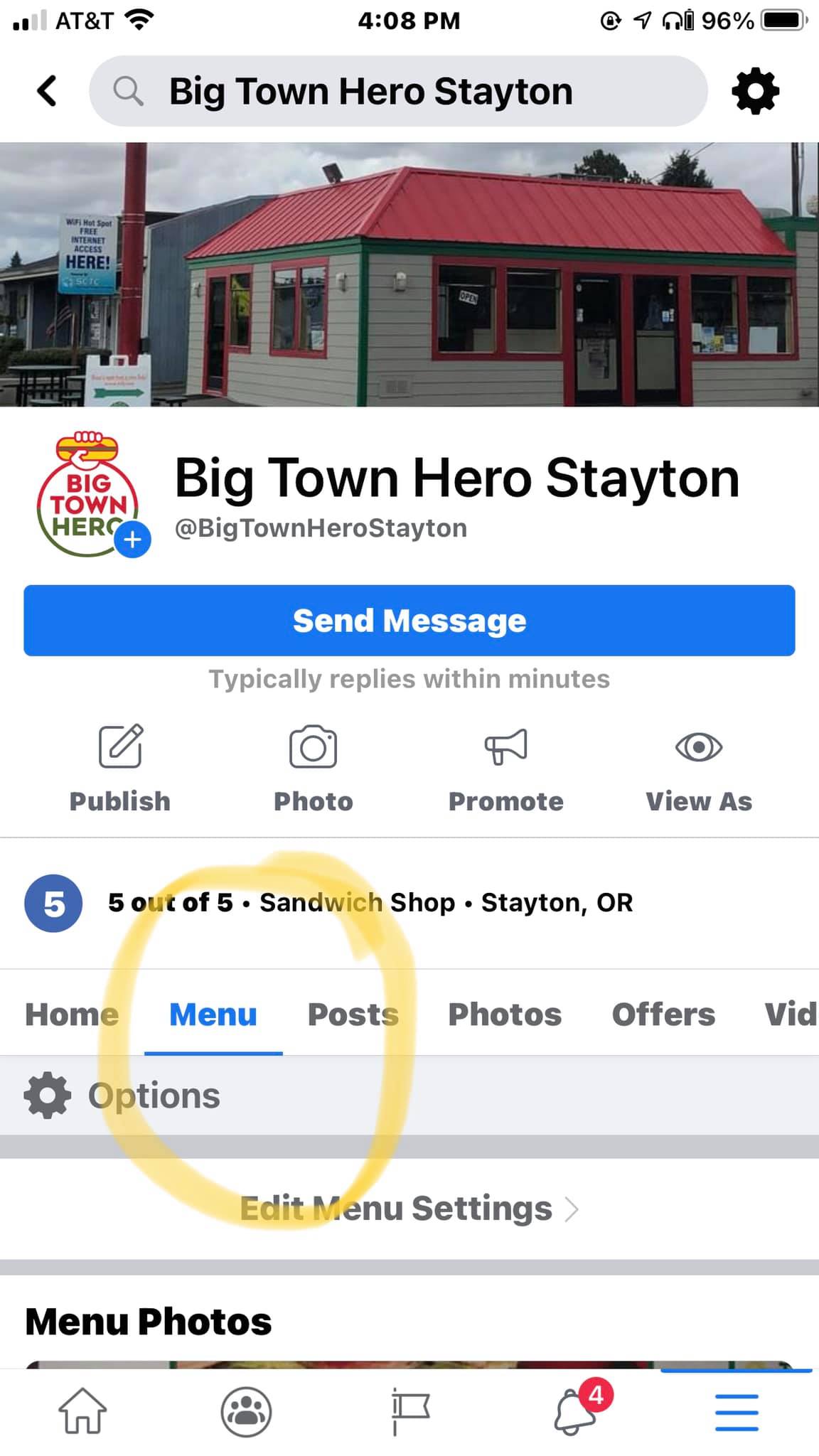Open Edit Menu Settings
819x1456 pixels.
[x=409, y=1209]
